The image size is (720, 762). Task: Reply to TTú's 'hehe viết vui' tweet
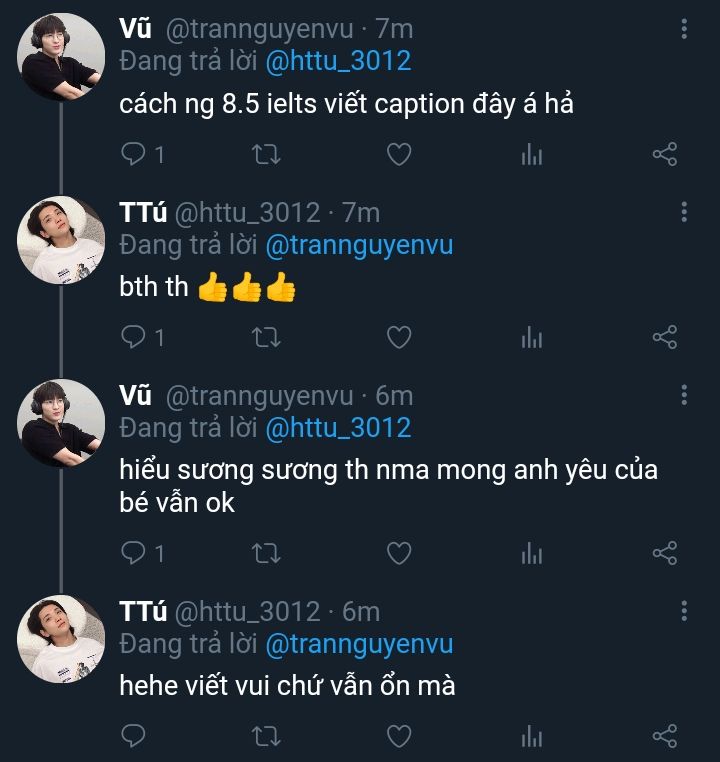tap(133, 737)
